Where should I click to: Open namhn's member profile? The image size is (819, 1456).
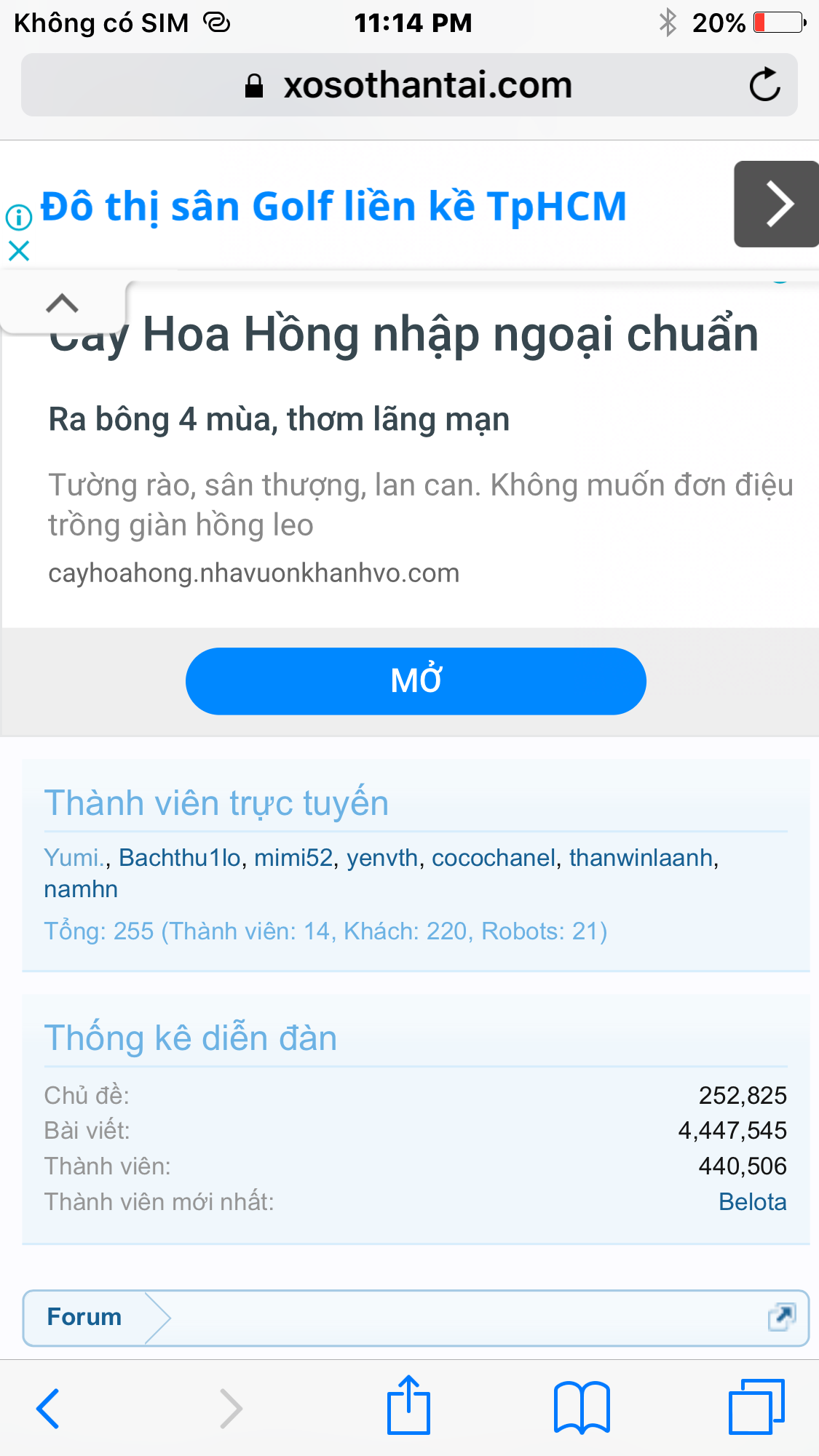(x=81, y=889)
